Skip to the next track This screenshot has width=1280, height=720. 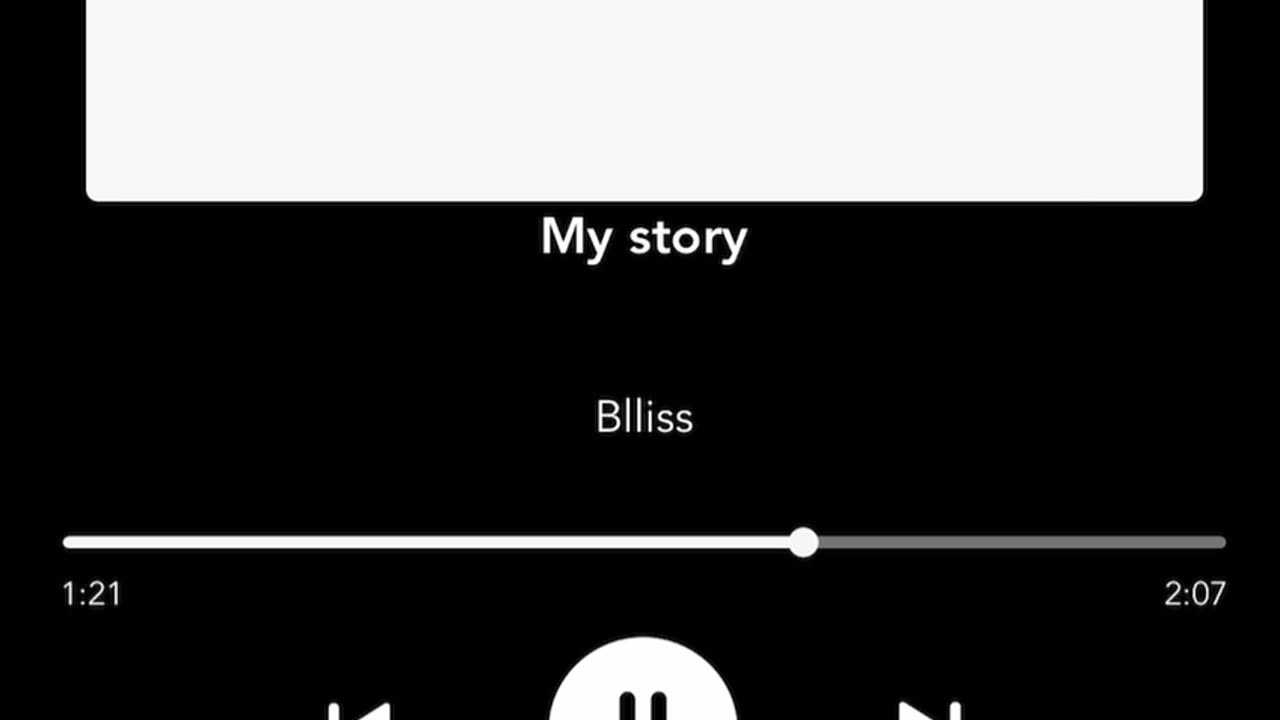click(x=928, y=710)
